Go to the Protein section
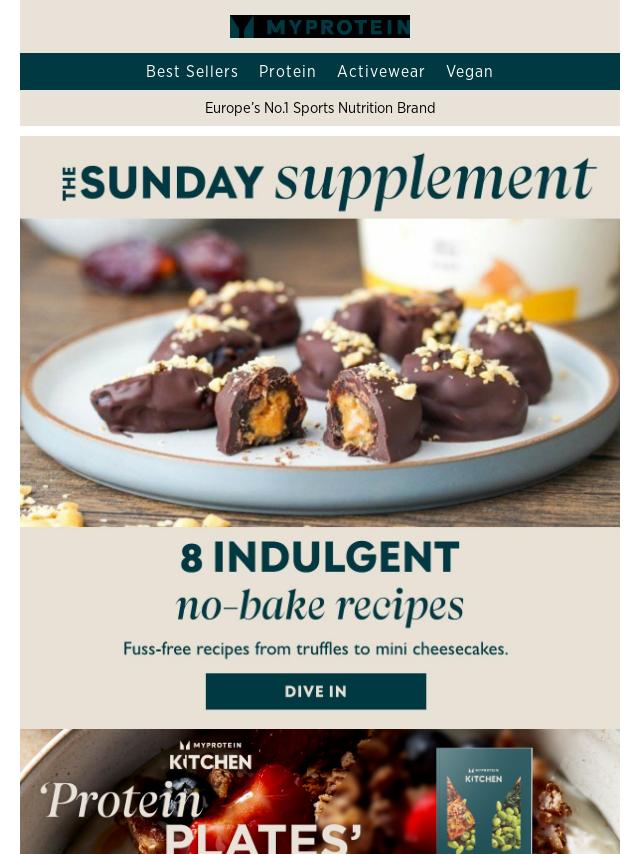Screen dimensions: 640x854 (x=287, y=72)
